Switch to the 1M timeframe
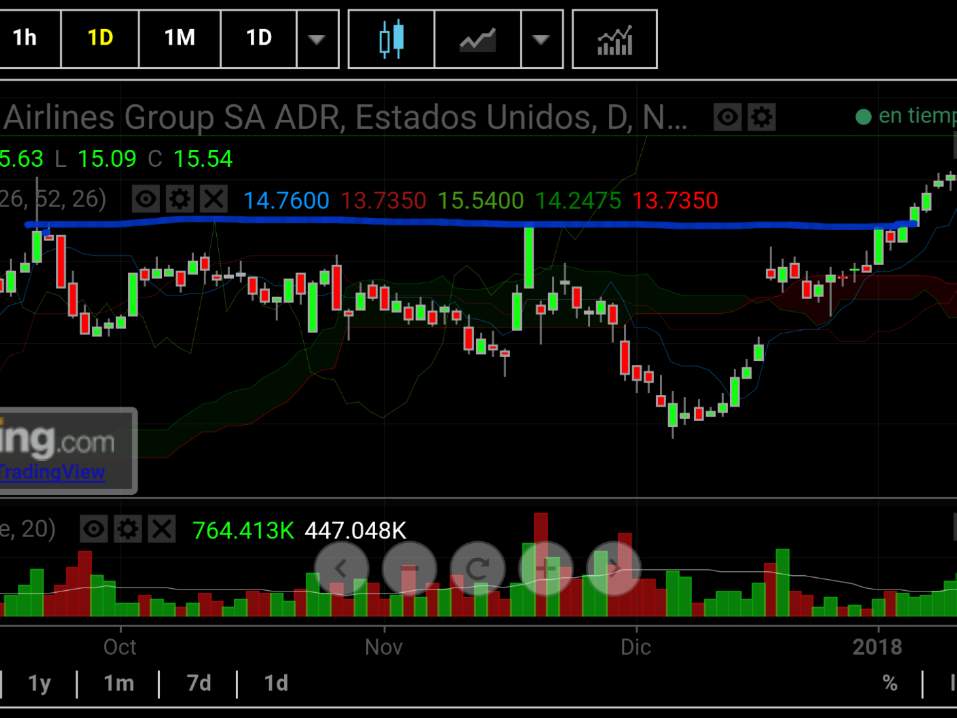This screenshot has height=718, width=957. 179,38
